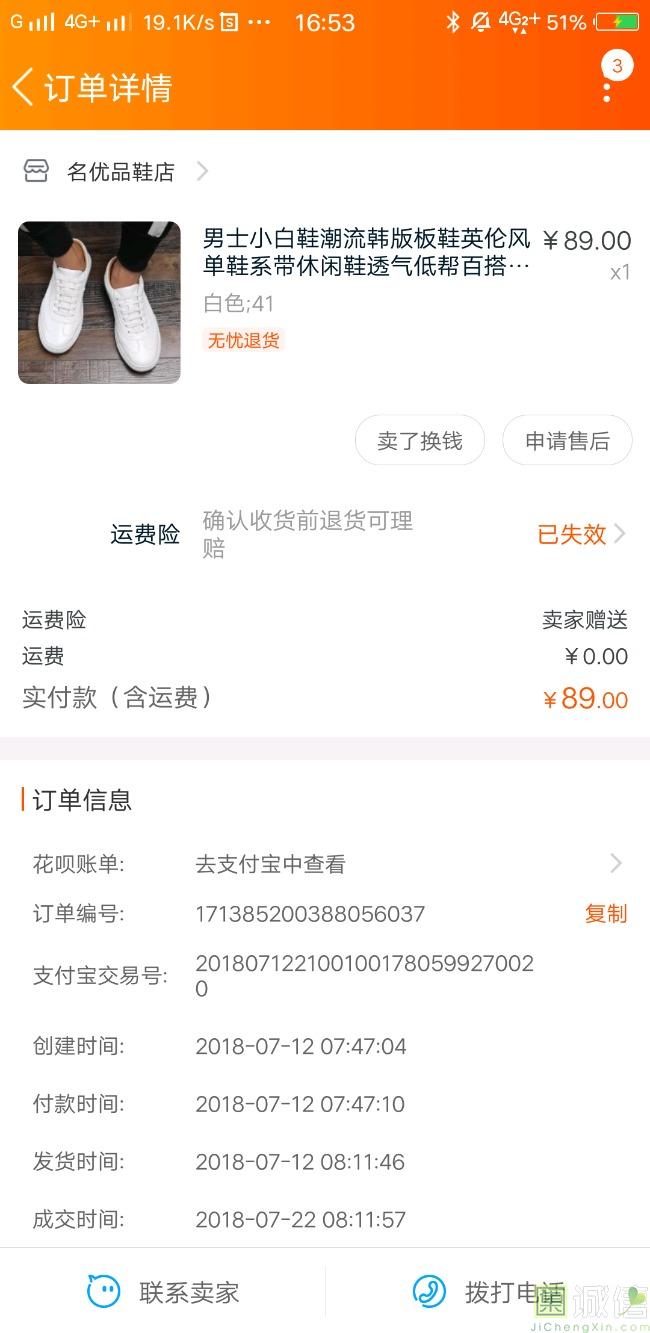Open the white sneakers product image
This screenshot has width=650, height=1333.
[x=99, y=302]
